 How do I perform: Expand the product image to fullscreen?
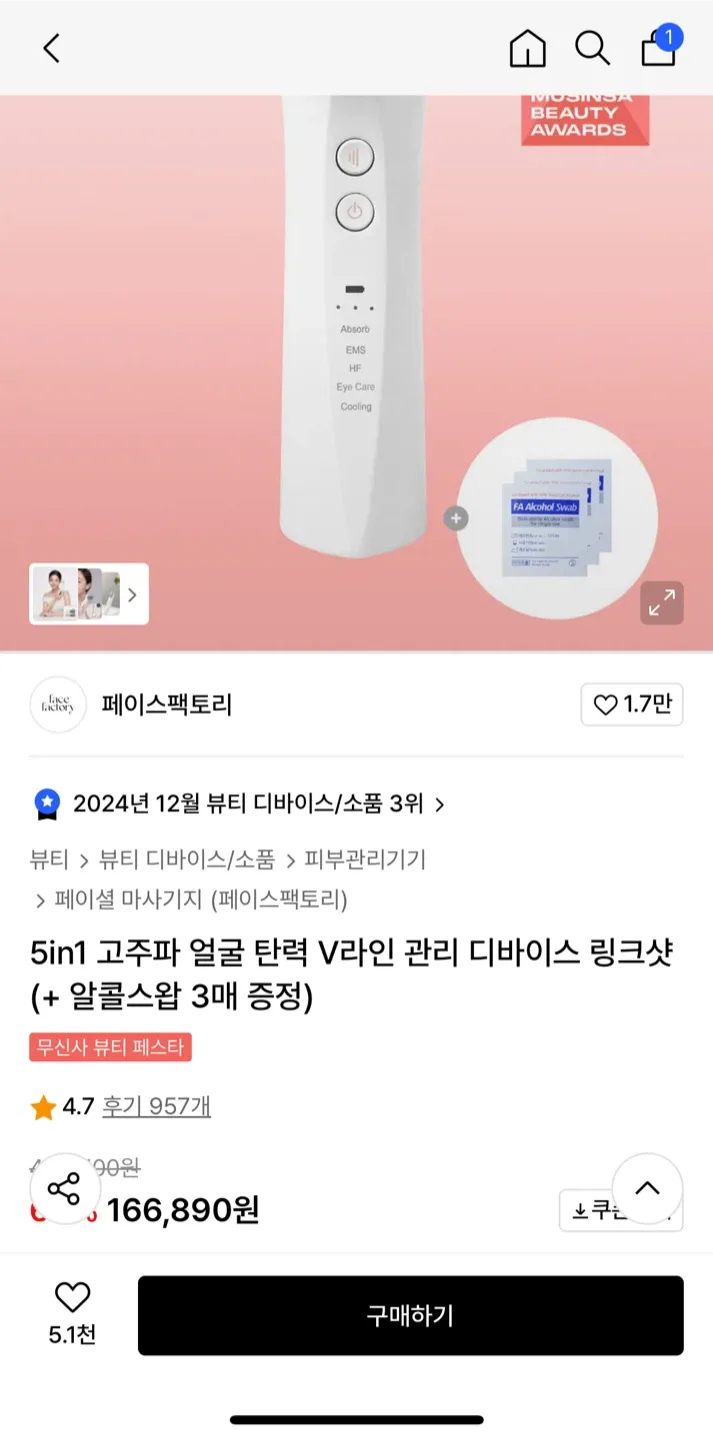click(661, 602)
